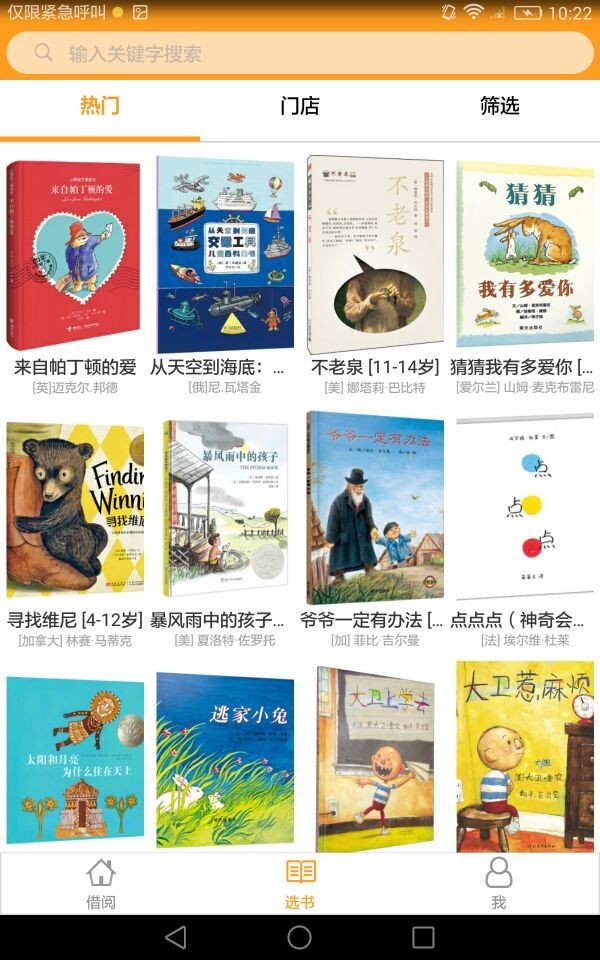Open the 筛选 filter tab
600x960 pixels.
coord(499,106)
